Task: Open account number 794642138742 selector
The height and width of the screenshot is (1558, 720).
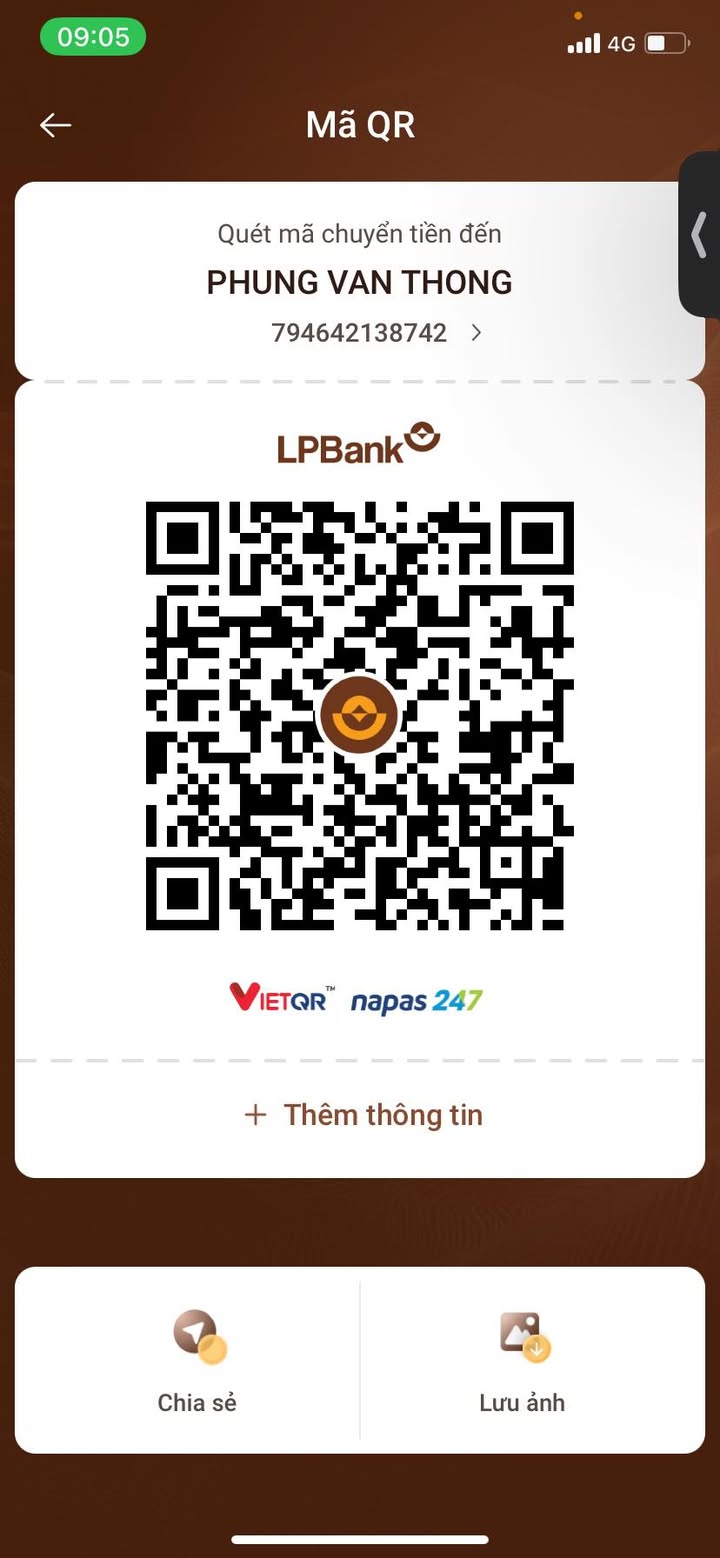Action: click(376, 333)
